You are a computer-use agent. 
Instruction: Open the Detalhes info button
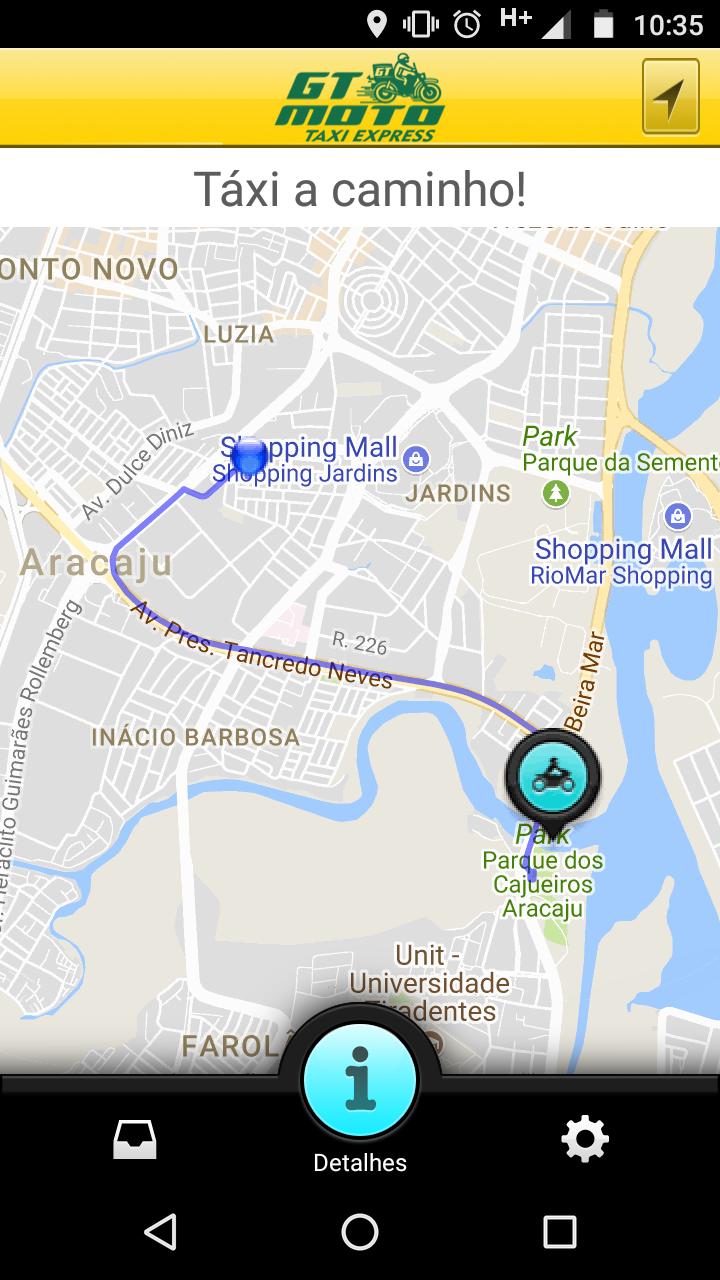pos(360,1081)
